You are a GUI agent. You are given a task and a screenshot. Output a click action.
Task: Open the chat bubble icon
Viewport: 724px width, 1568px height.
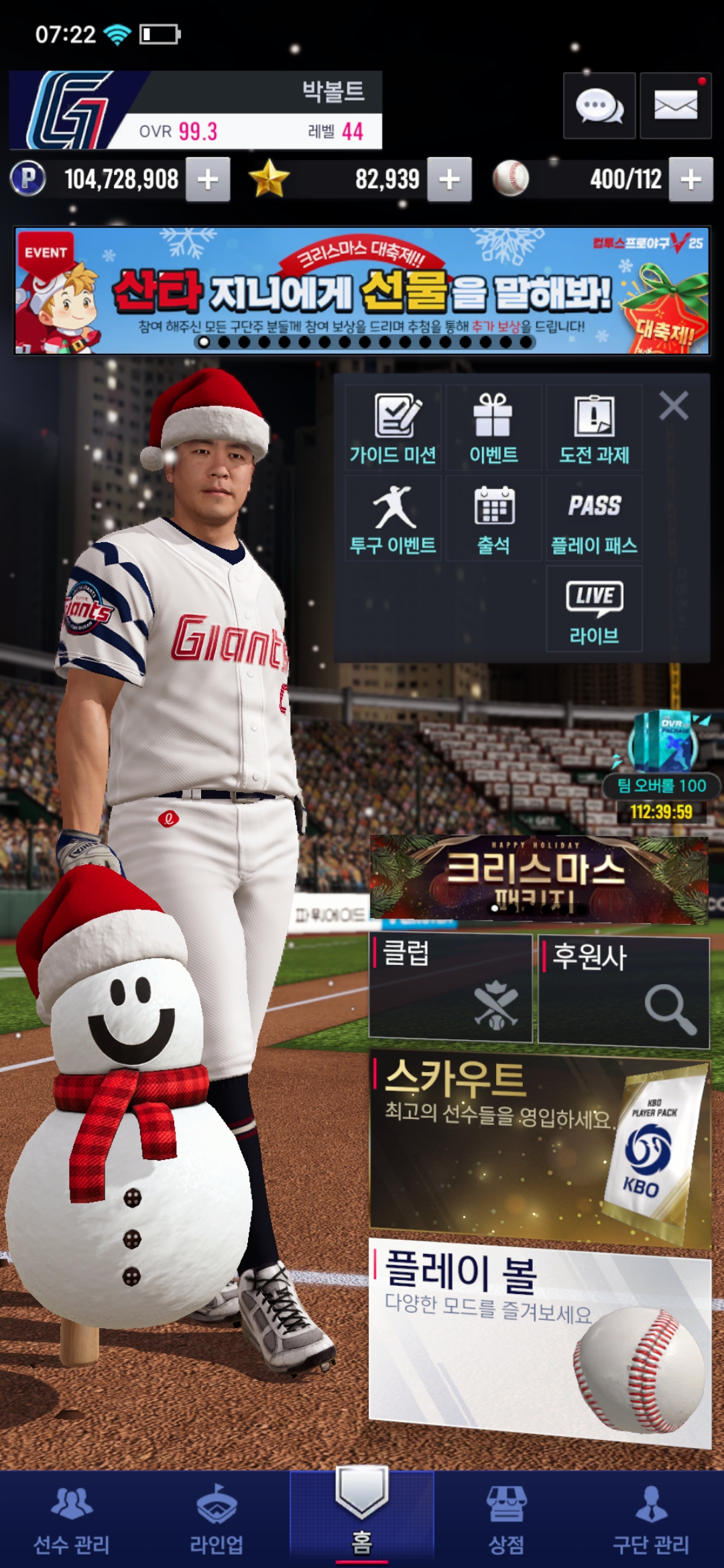tap(599, 106)
